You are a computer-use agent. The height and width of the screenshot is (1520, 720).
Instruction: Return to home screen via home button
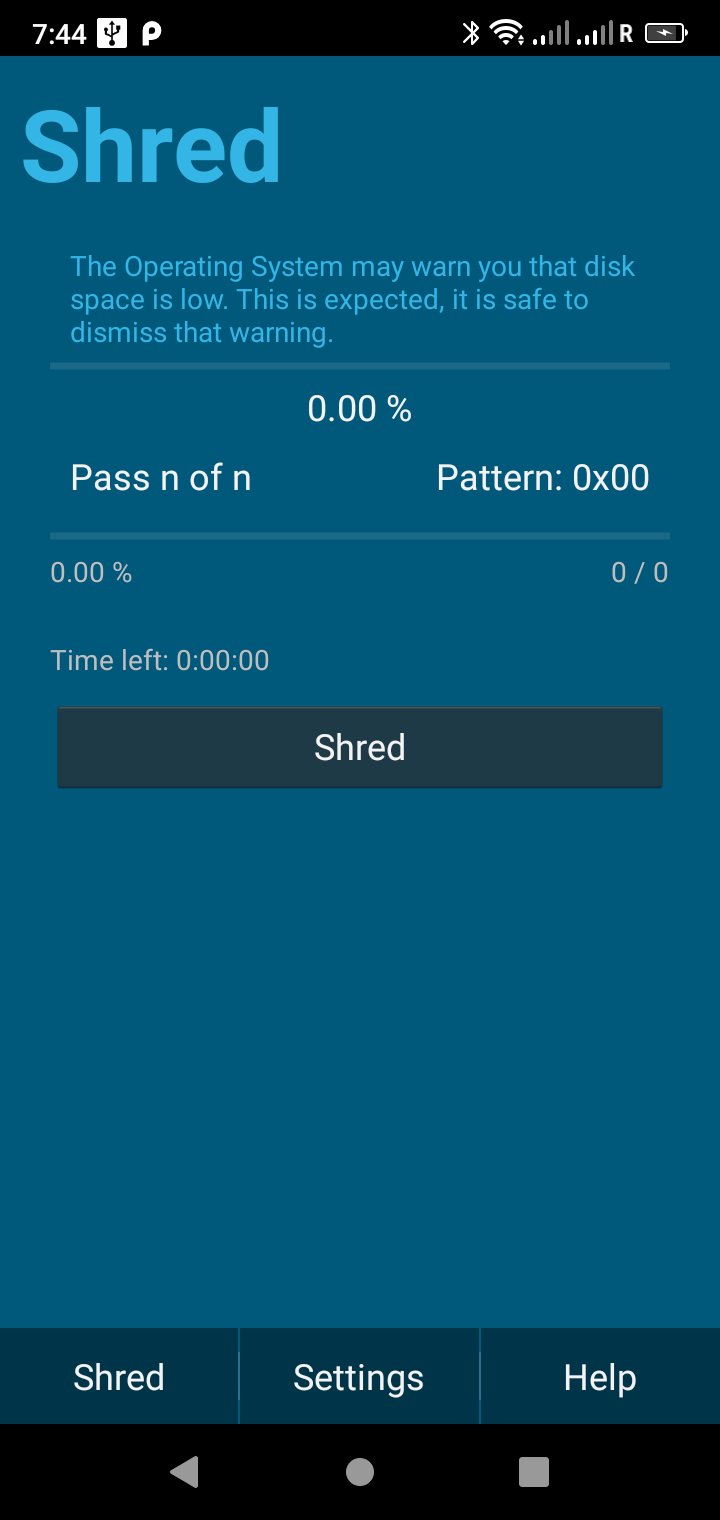pos(359,1471)
